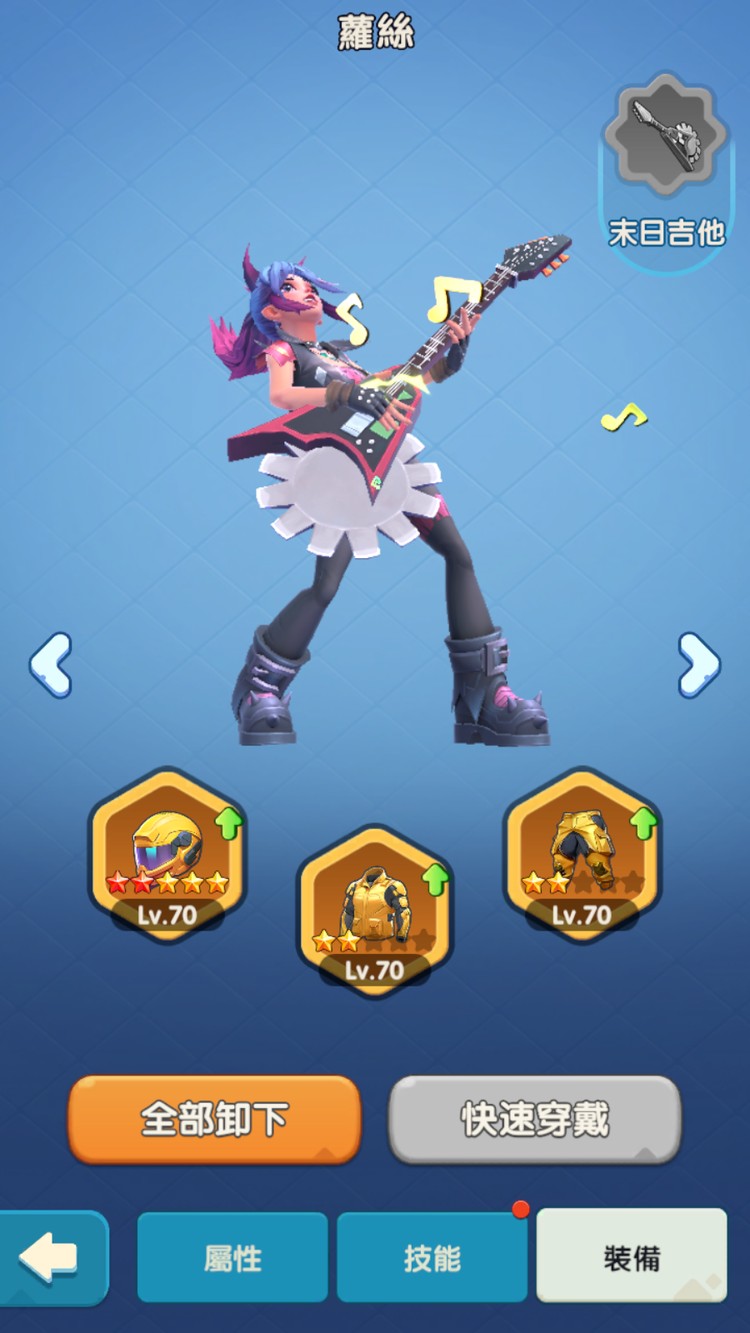Viewport: 750px width, 1333px height.
Task: Select the 裝備 tab
Action: click(x=632, y=1258)
